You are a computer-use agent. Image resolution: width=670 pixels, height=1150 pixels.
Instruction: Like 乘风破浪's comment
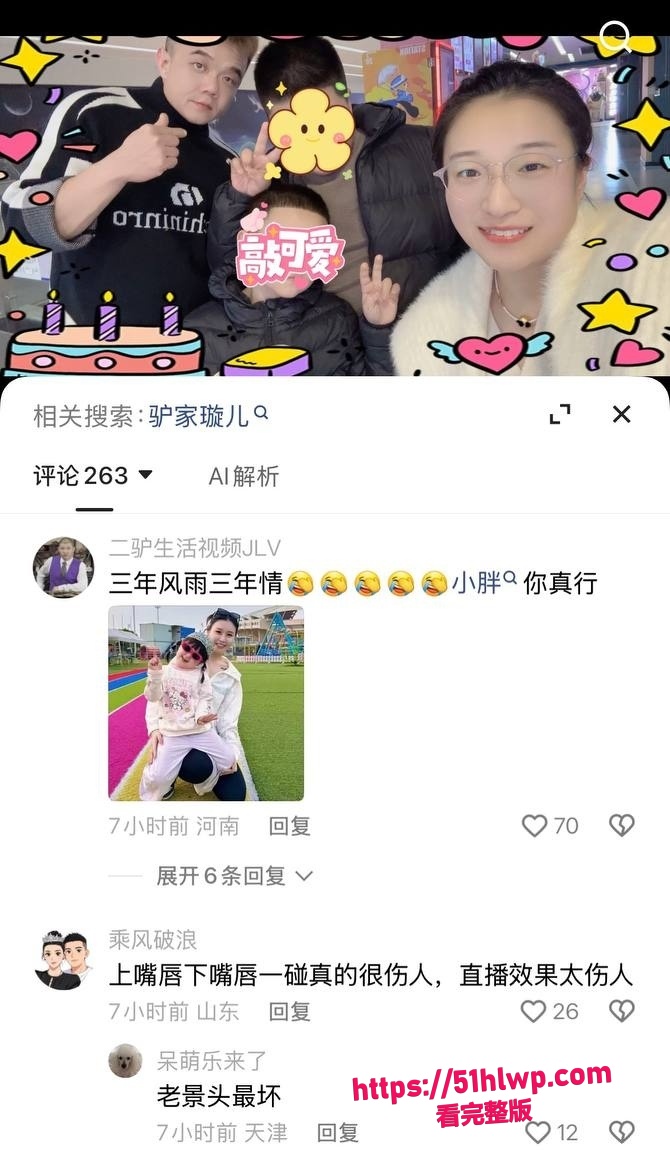(550, 1011)
